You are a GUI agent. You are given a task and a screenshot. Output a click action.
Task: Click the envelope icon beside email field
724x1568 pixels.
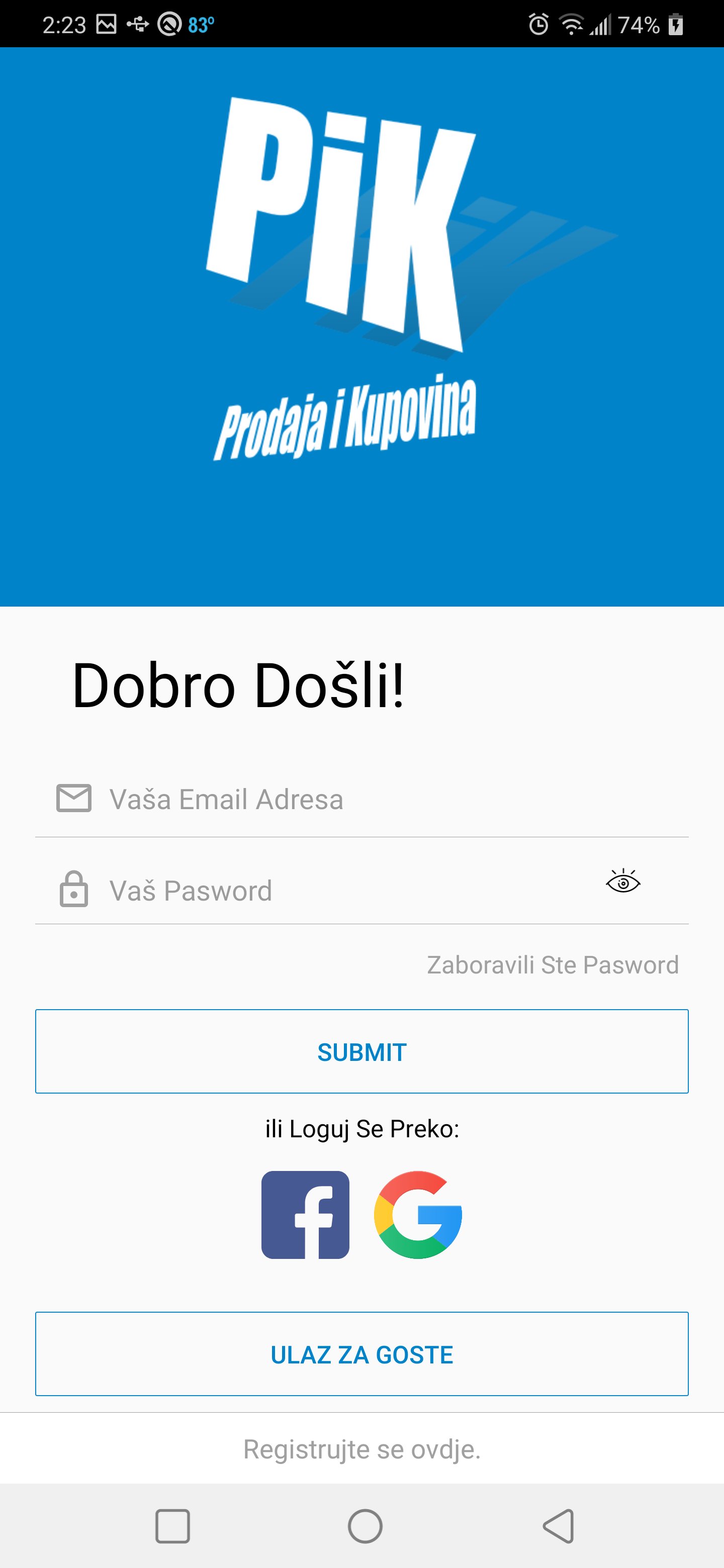click(x=73, y=799)
